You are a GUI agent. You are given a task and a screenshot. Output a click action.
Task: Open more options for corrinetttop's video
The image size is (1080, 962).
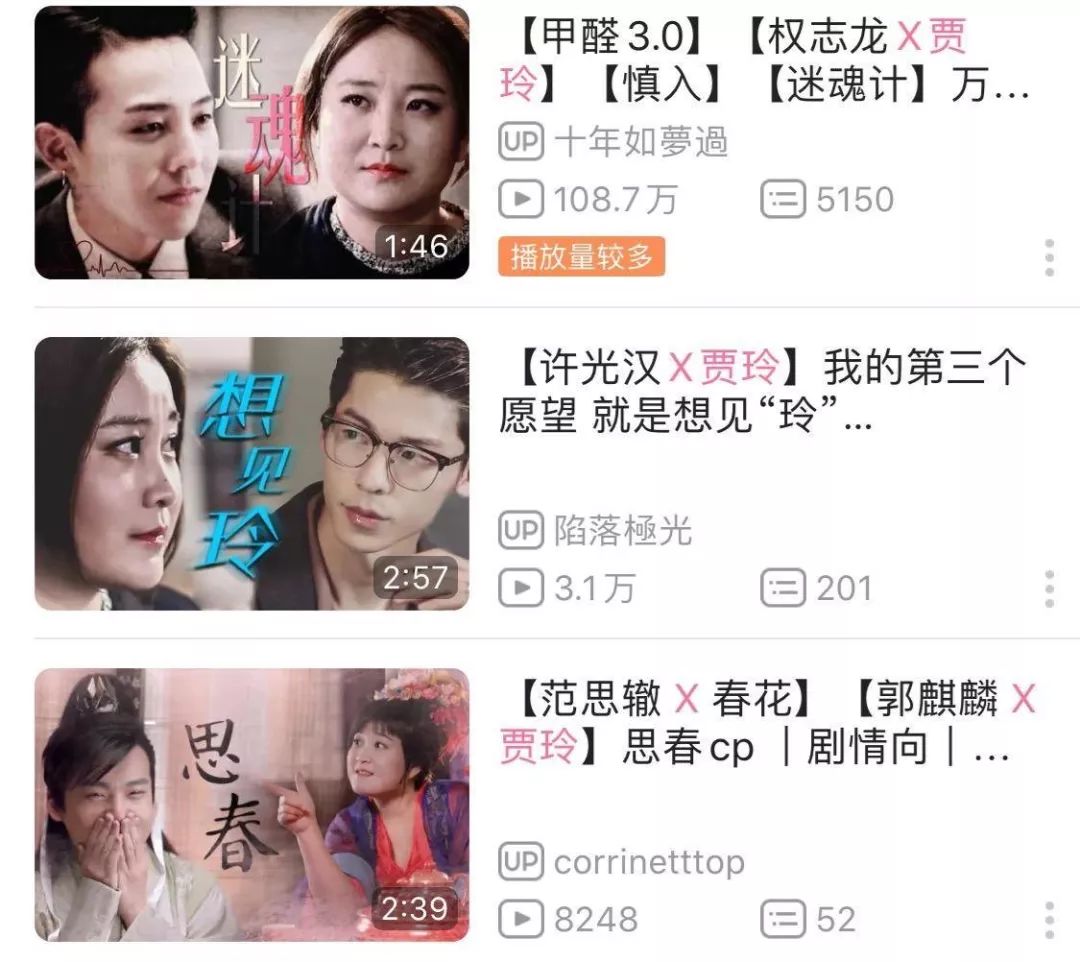pos(1048,919)
